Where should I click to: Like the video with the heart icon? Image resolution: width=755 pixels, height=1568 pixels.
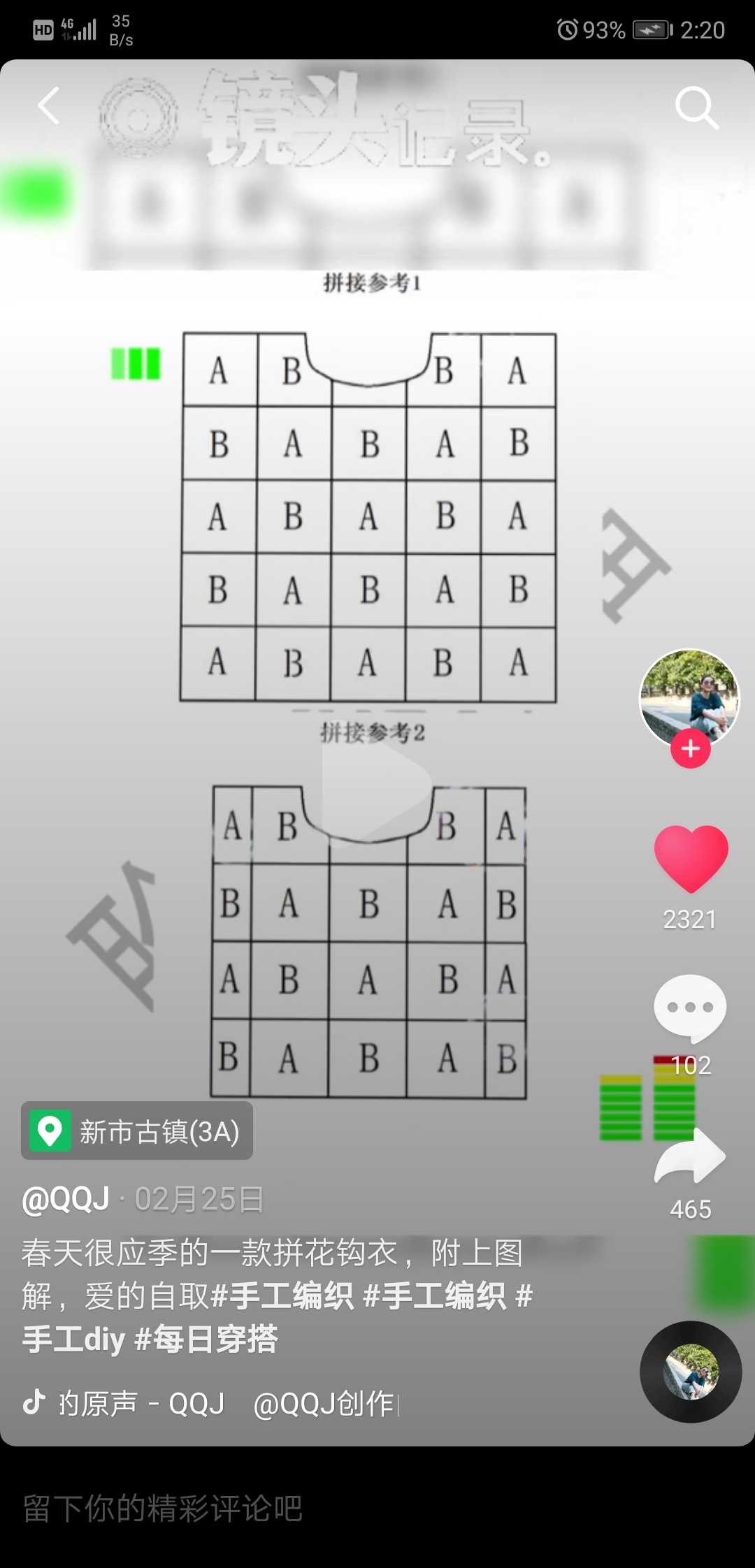pos(691,859)
